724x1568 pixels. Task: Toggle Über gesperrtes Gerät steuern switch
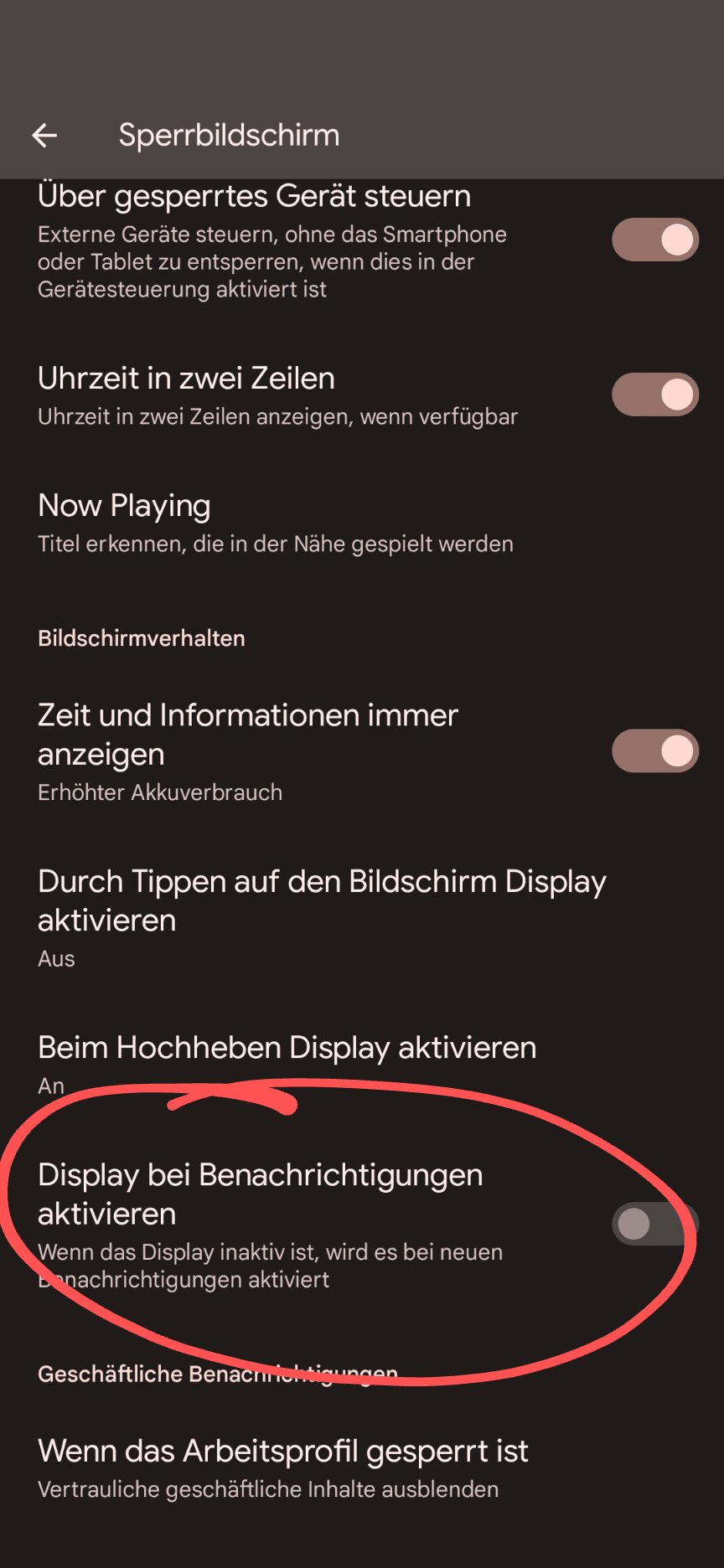(x=655, y=240)
